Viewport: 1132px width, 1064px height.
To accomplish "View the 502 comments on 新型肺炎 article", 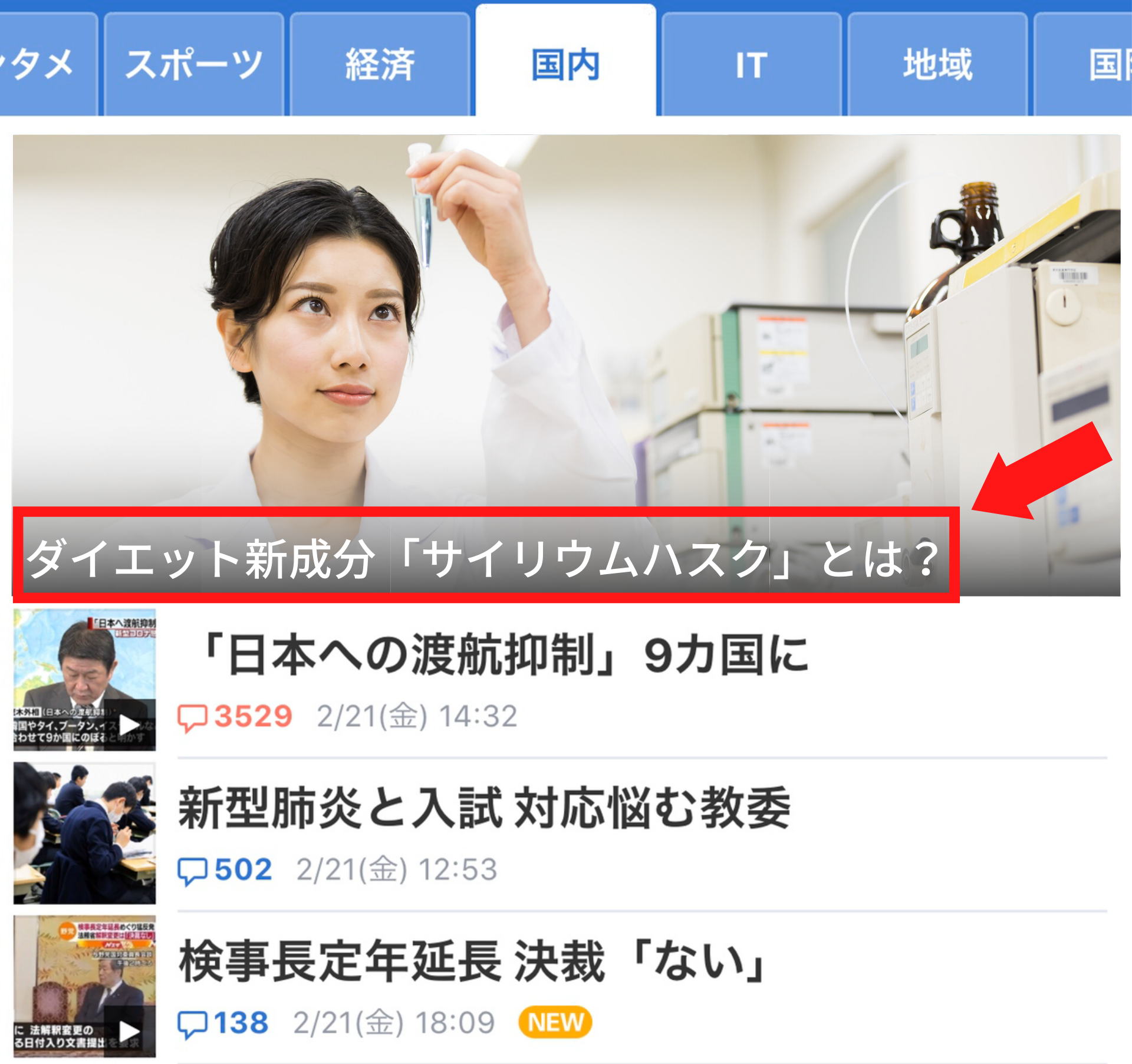I will pyautogui.click(x=226, y=870).
